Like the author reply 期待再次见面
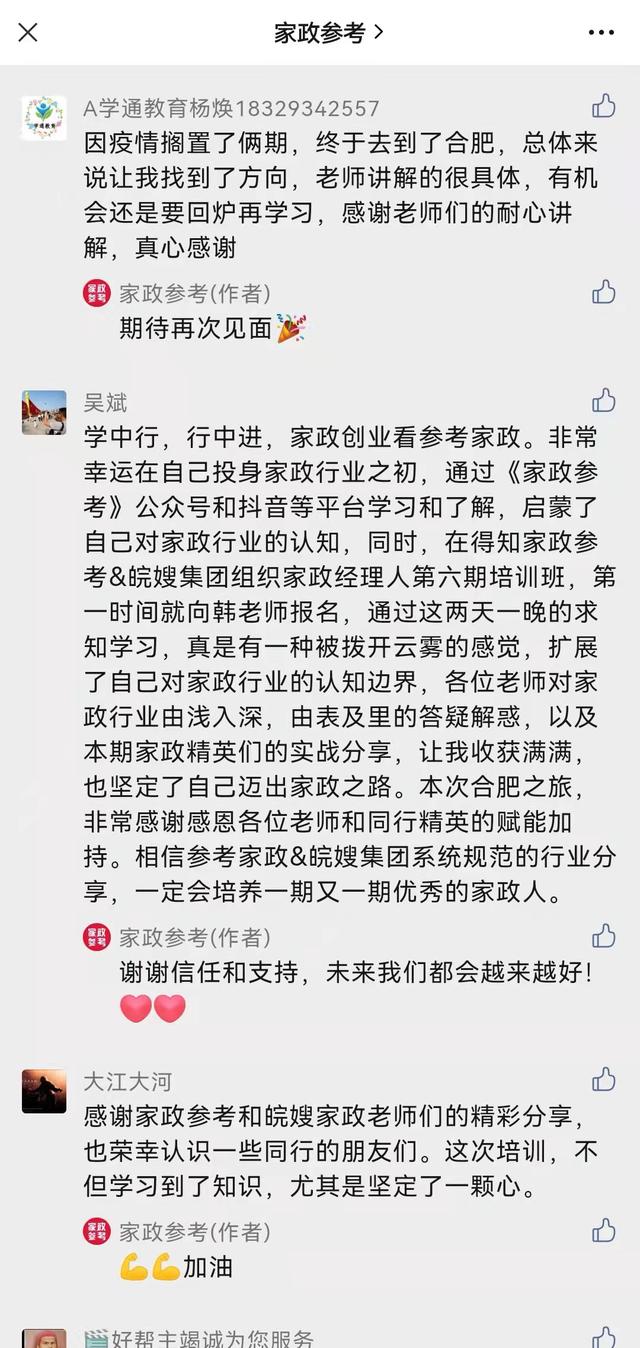Viewport: 640px width, 1348px height. pos(604,292)
